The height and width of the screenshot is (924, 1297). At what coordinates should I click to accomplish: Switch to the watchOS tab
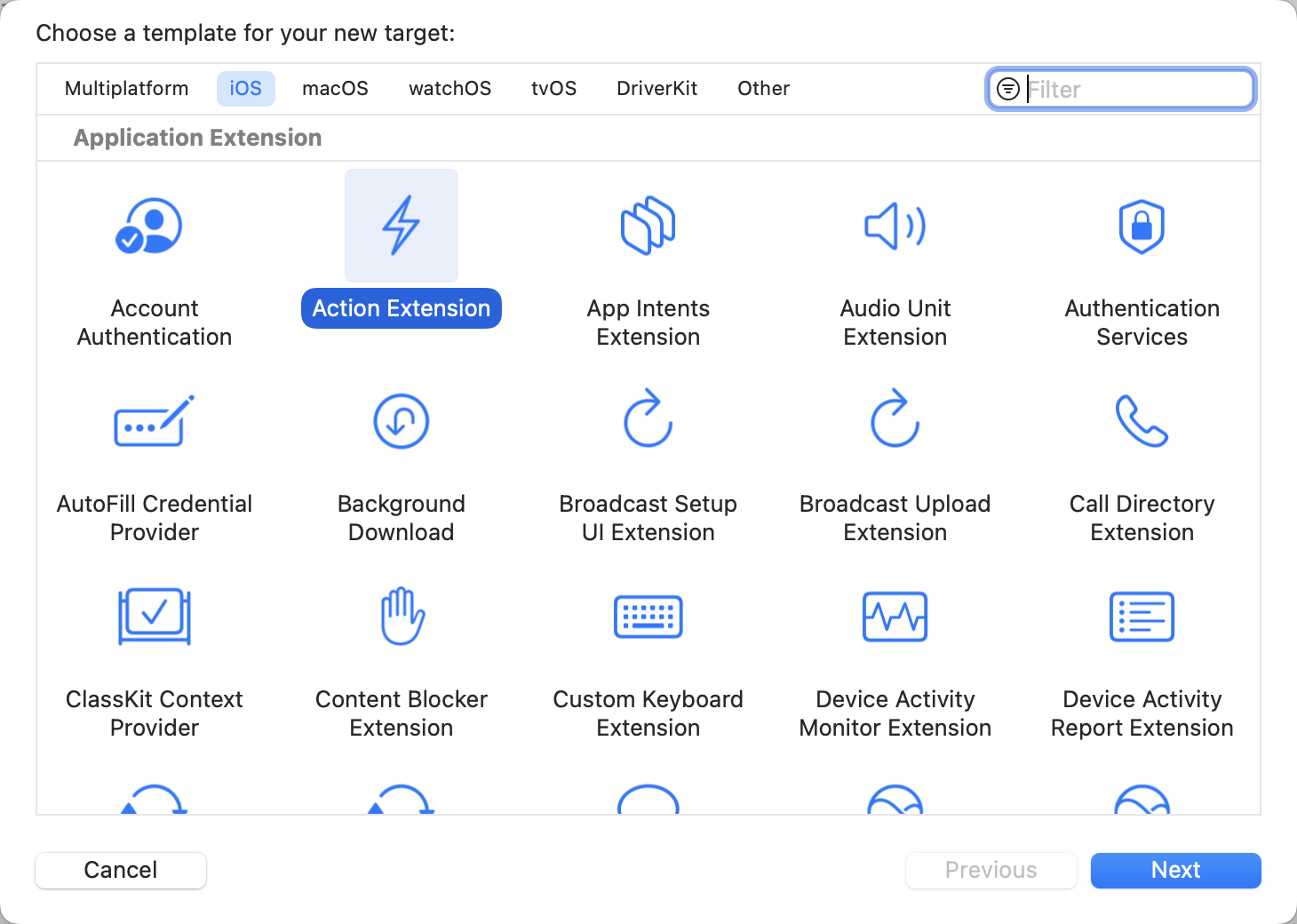pyautogui.click(x=450, y=89)
